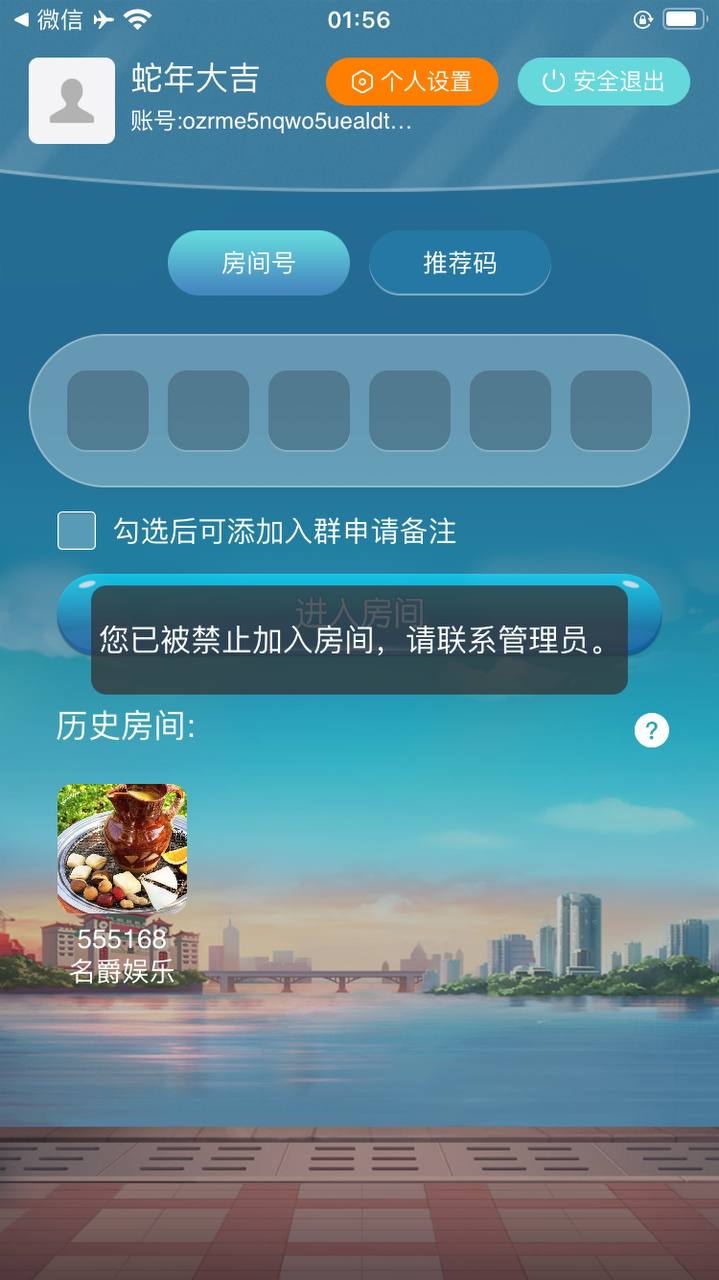
Task: Open the help question mark icon
Action: (651, 731)
